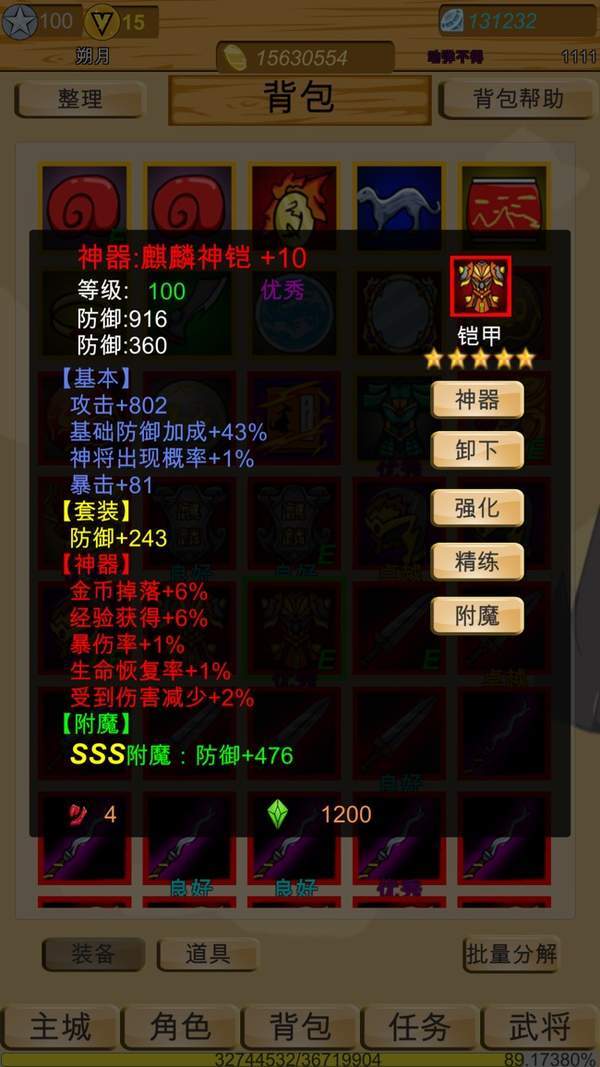Open the 角色 character page

(180, 1027)
